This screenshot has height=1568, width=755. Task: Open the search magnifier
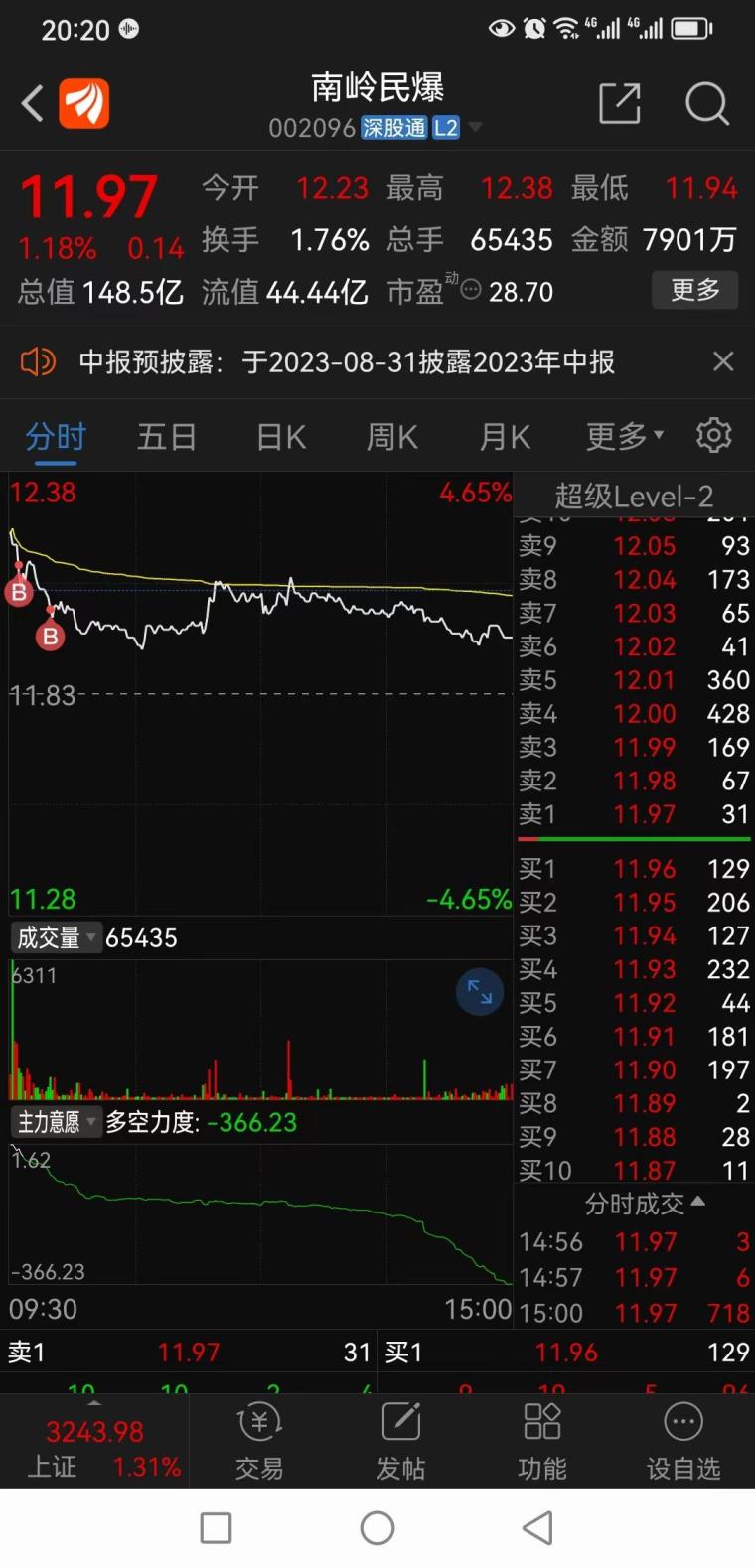point(706,103)
